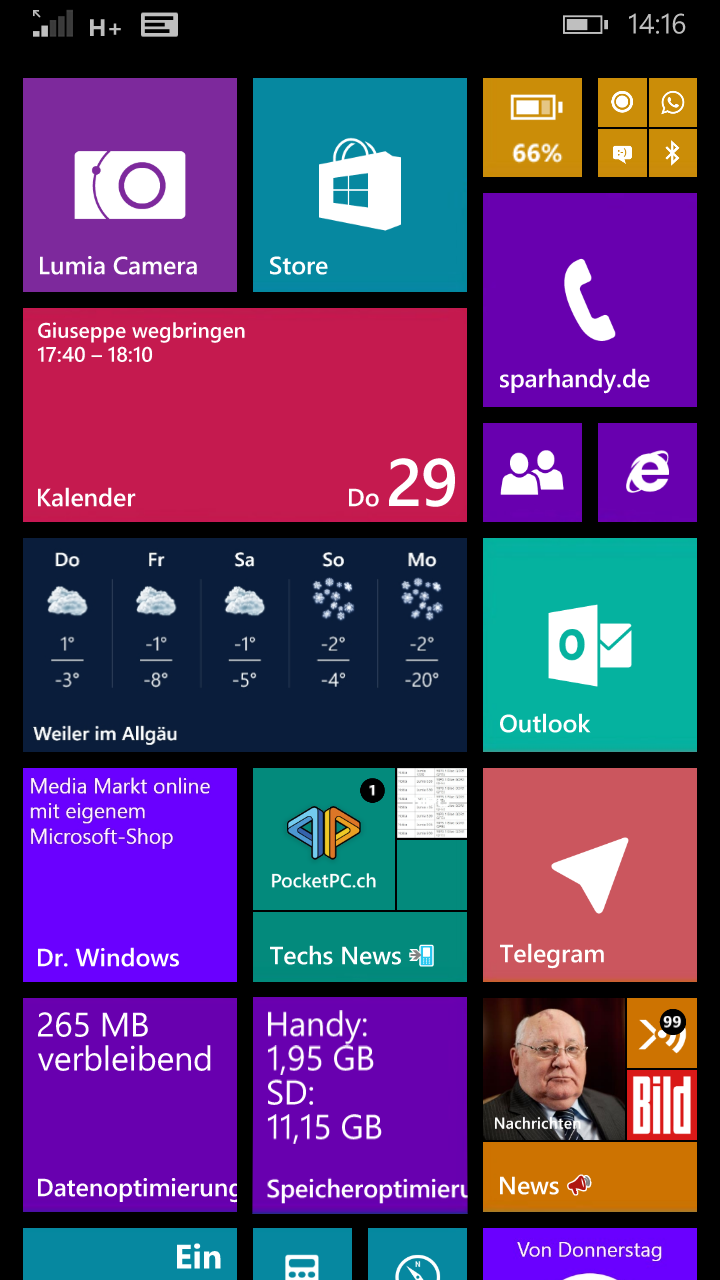Viewport: 720px width, 1280px height.
Task: Open the calculator tile
Action: coord(302,1256)
